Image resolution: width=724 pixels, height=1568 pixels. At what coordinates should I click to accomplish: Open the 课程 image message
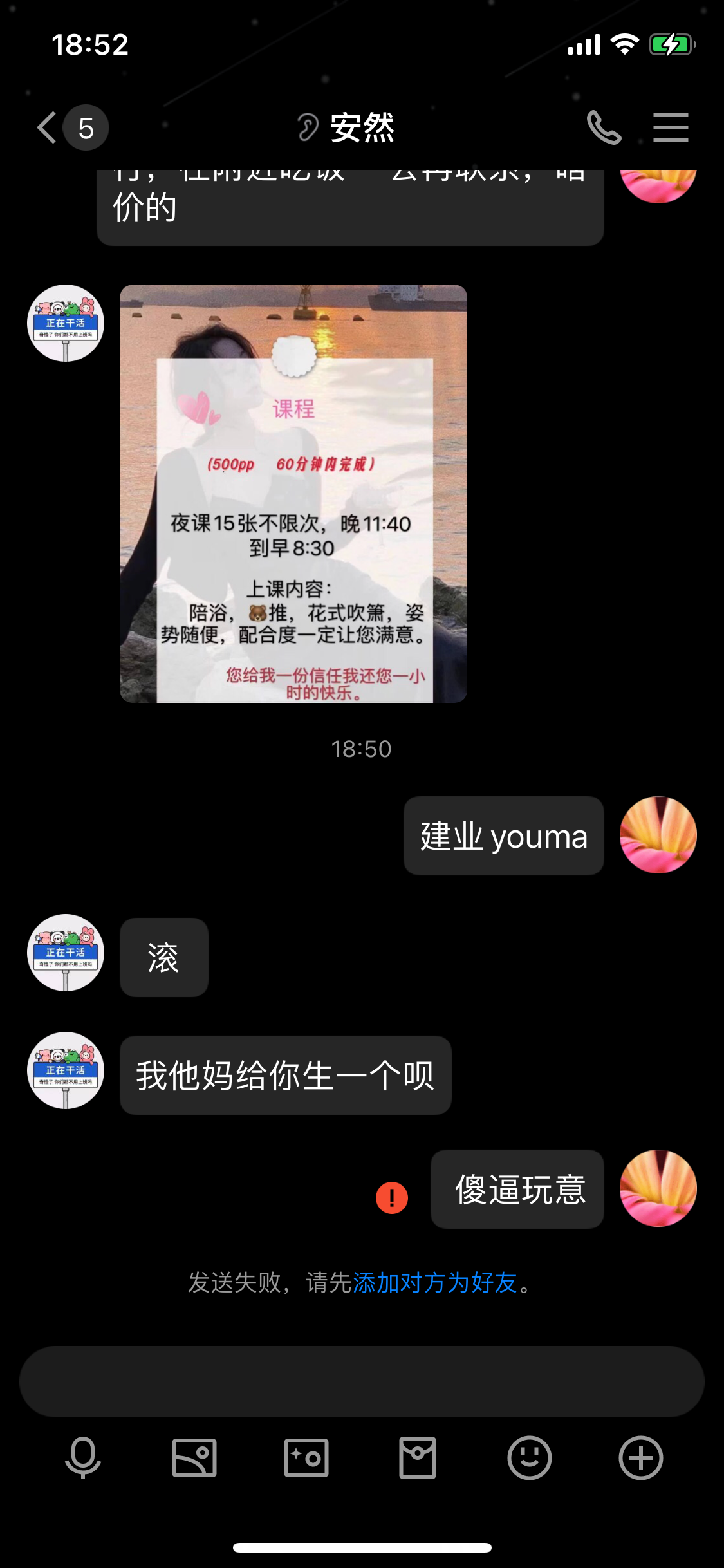pos(293,494)
